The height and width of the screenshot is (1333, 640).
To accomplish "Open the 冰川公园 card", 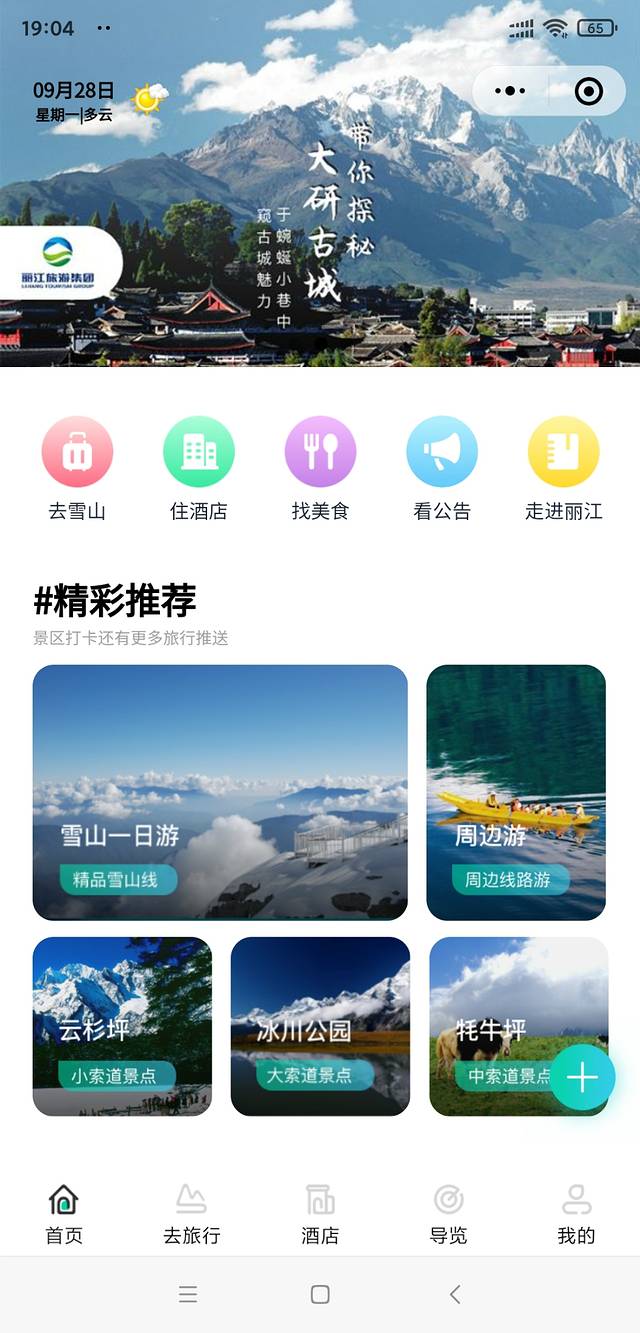I will tap(320, 1026).
